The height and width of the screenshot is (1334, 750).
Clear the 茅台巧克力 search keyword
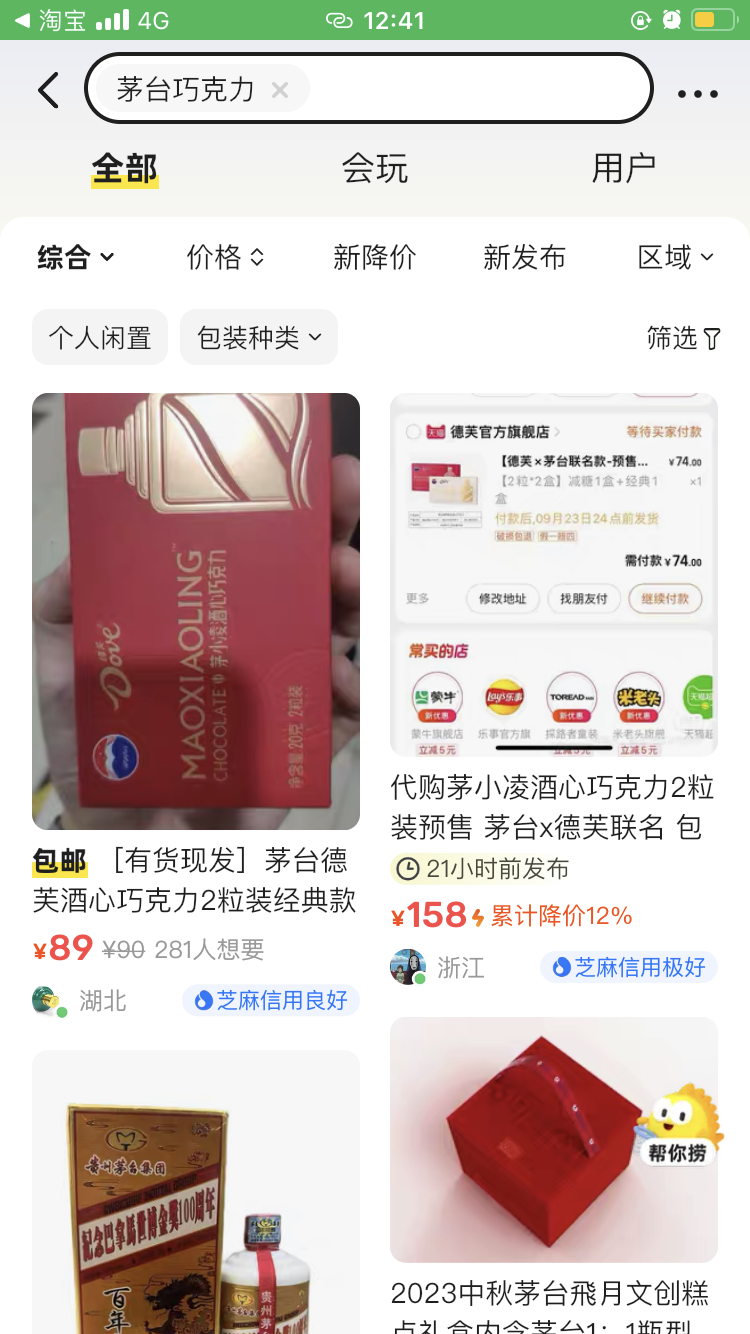coord(280,90)
